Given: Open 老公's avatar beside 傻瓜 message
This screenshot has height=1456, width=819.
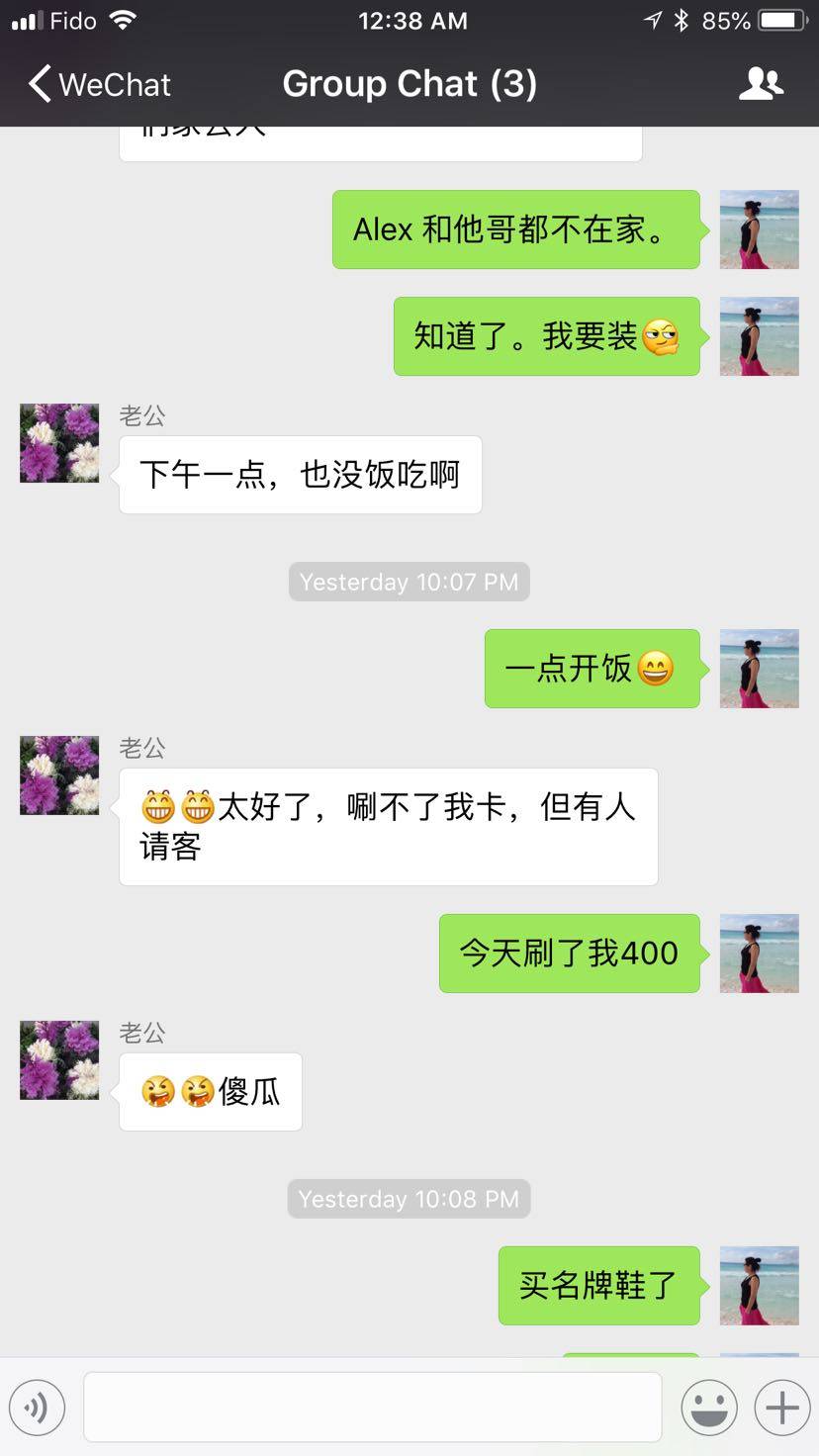Looking at the screenshot, I should 59,1060.
